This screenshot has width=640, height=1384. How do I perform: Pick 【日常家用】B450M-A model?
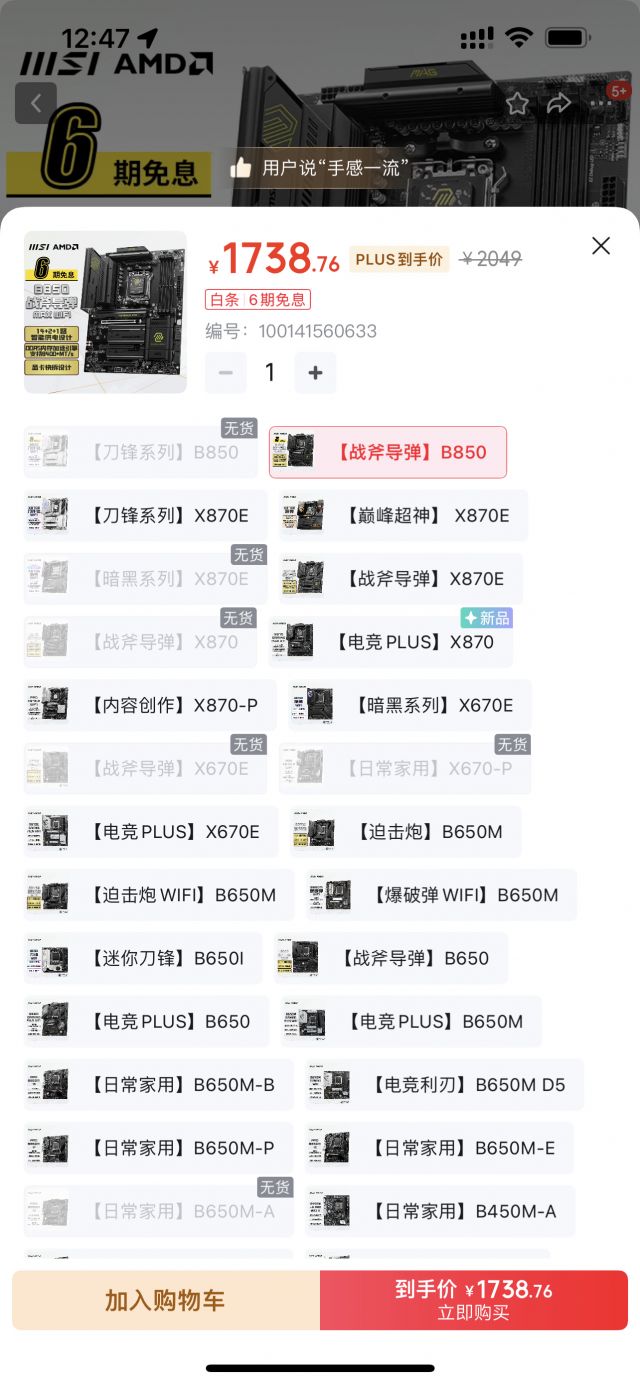(x=439, y=1211)
